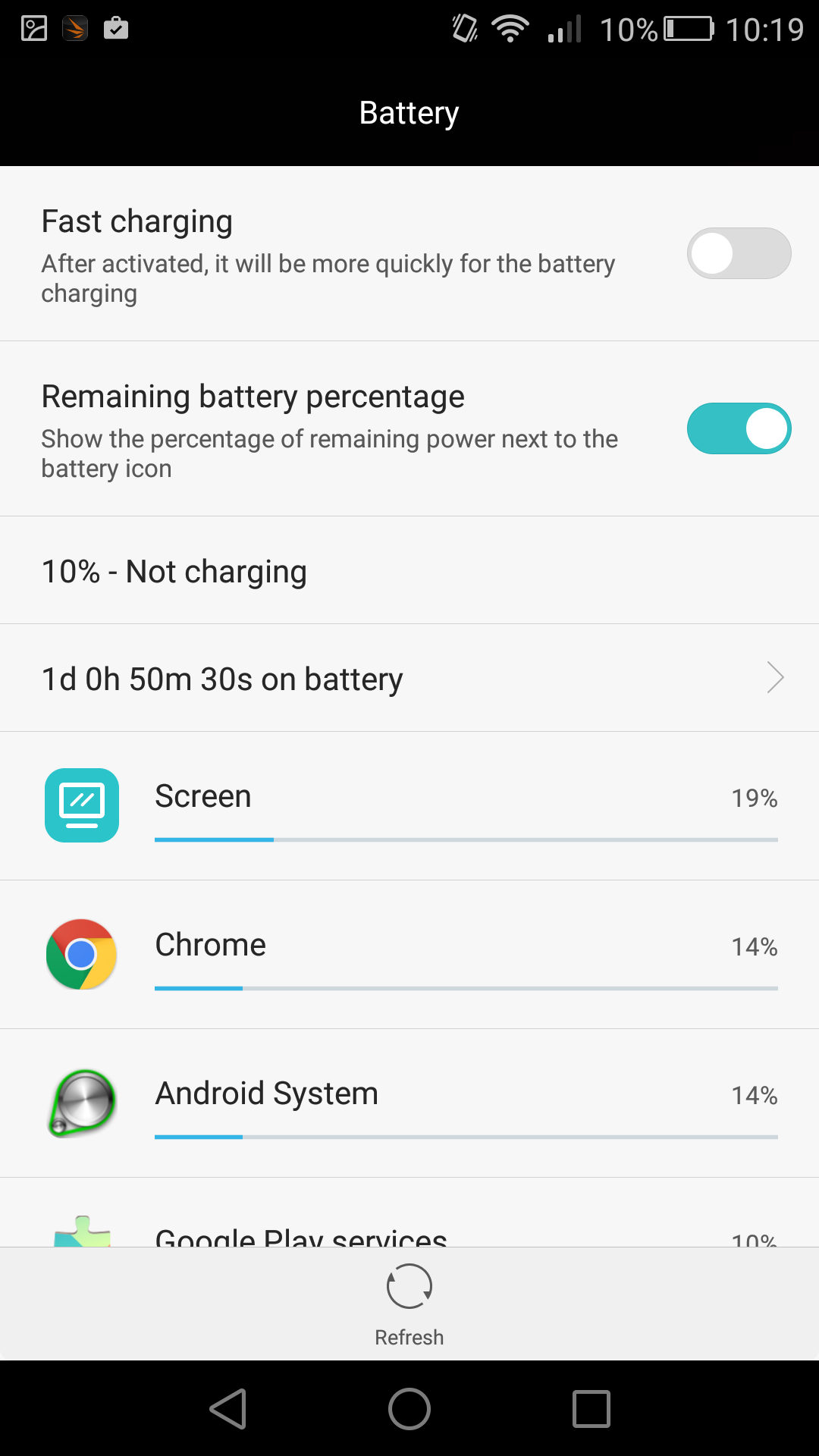Viewport: 819px width, 1456px height.
Task: Refresh the battery usage list
Action: 409,1304
